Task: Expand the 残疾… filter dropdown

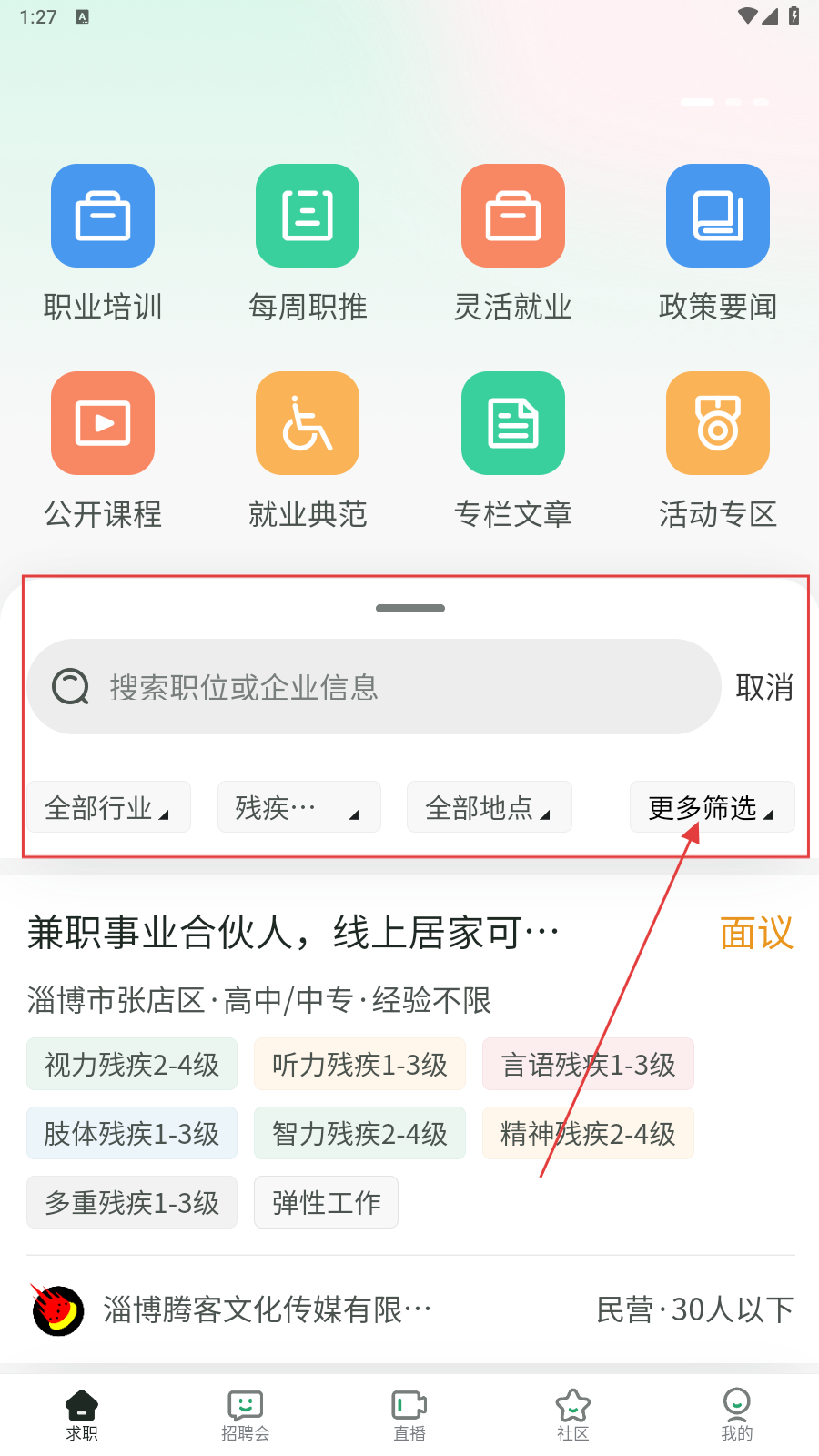Action: coord(298,807)
